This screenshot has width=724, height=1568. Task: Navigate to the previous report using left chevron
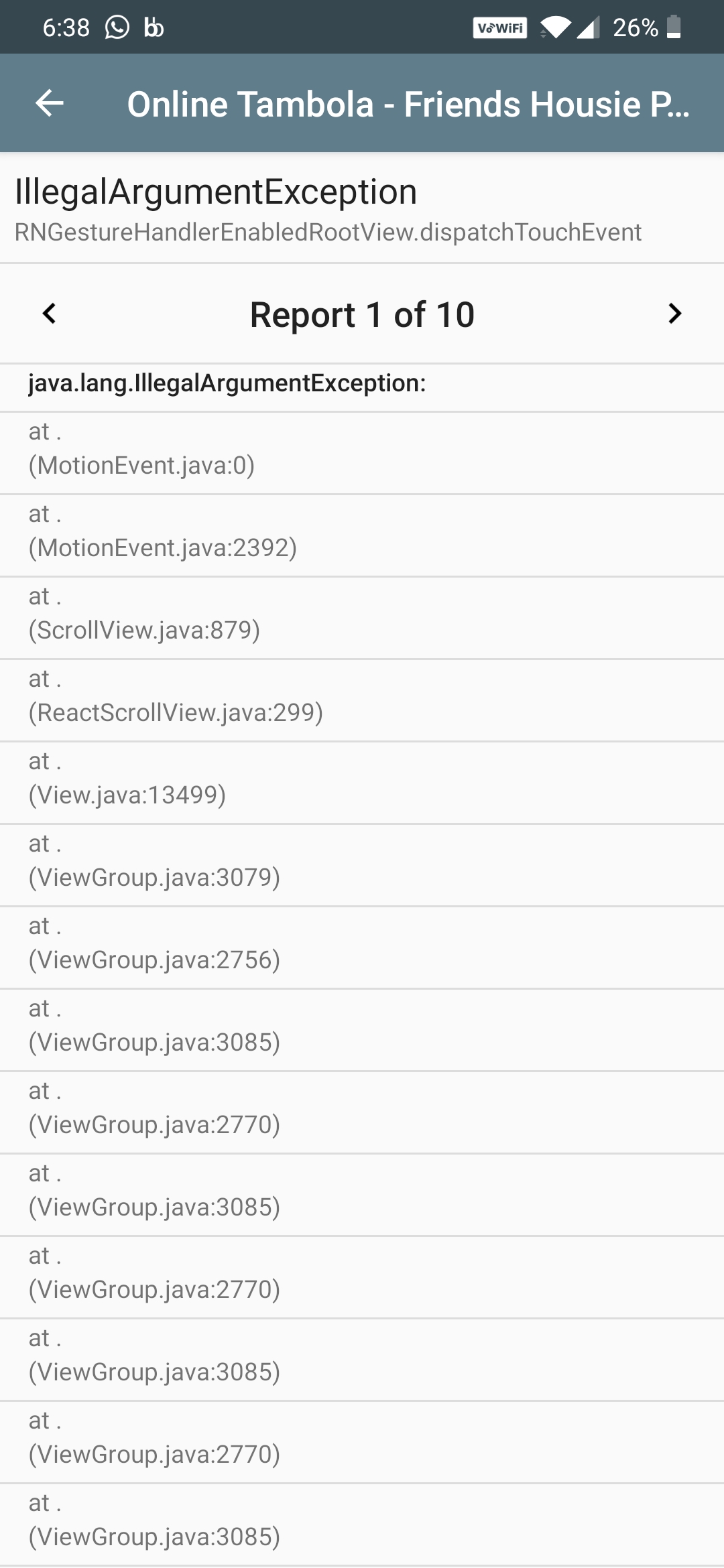[48, 314]
